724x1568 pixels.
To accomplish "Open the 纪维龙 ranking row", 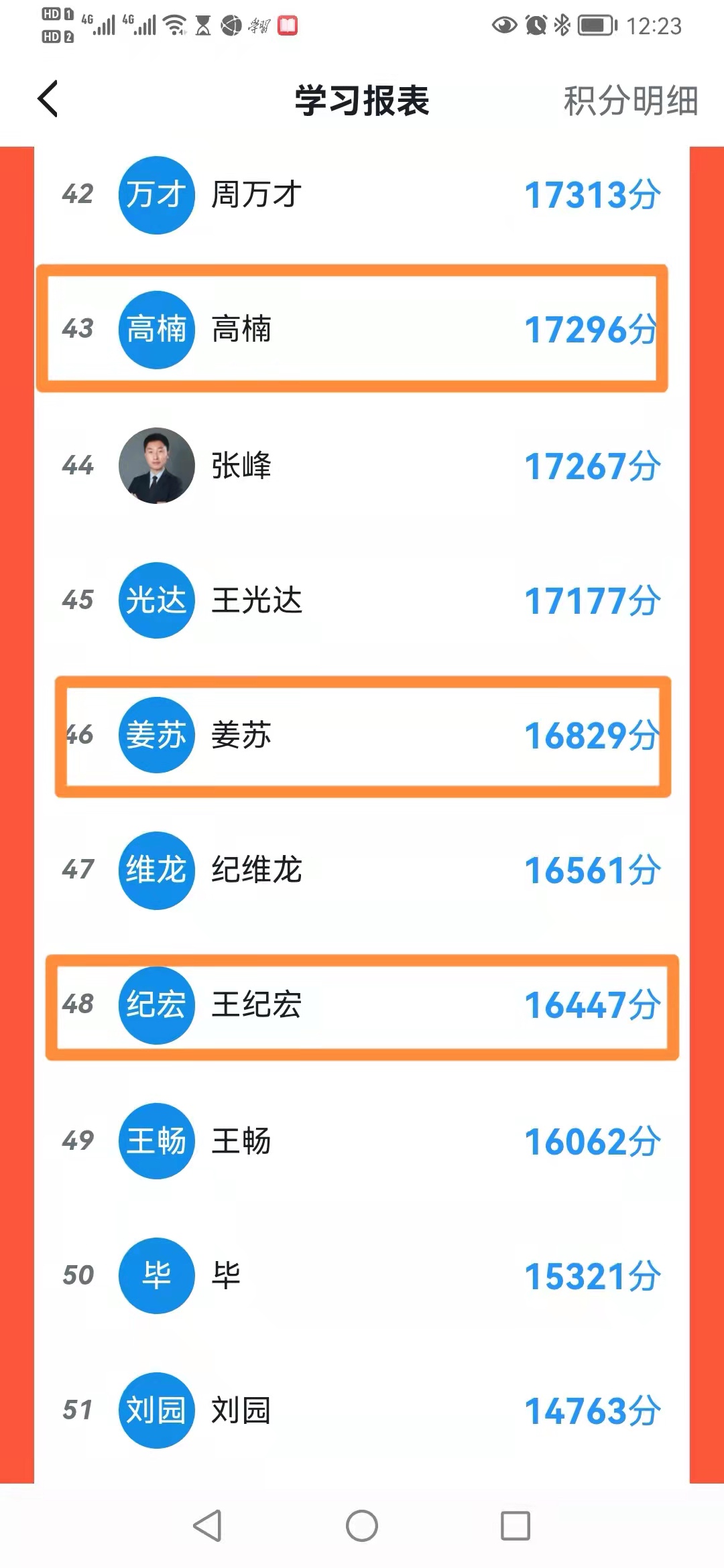I will click(362, 870).
